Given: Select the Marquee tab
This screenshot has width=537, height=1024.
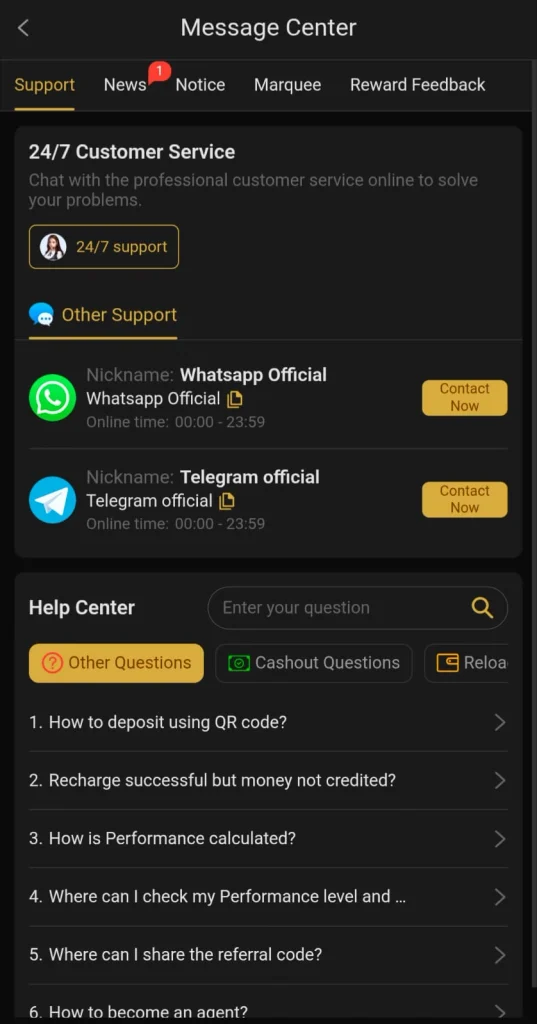Looking at the screenshot, I should coord(287,85).
